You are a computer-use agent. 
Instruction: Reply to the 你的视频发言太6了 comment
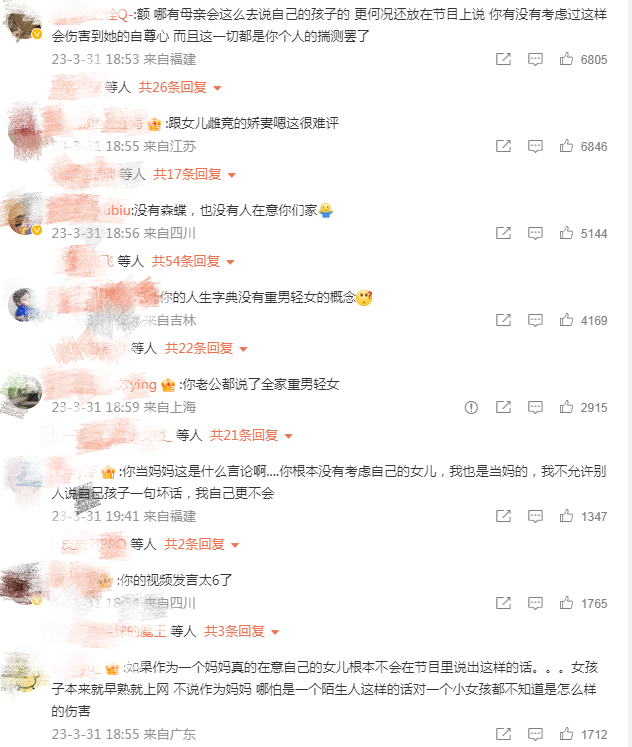(x=535, y=604)
